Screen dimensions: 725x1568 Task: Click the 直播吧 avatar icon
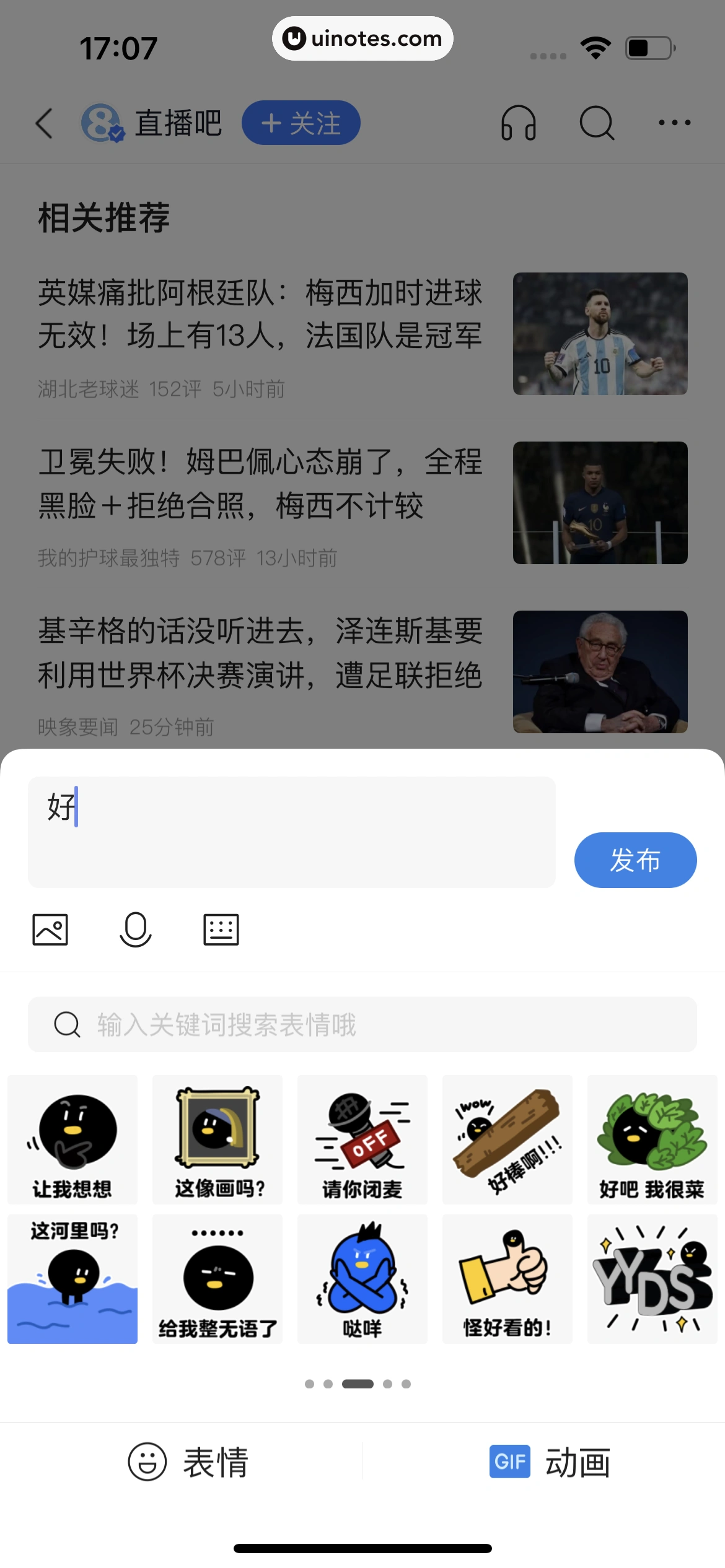(x=100, y=123)
